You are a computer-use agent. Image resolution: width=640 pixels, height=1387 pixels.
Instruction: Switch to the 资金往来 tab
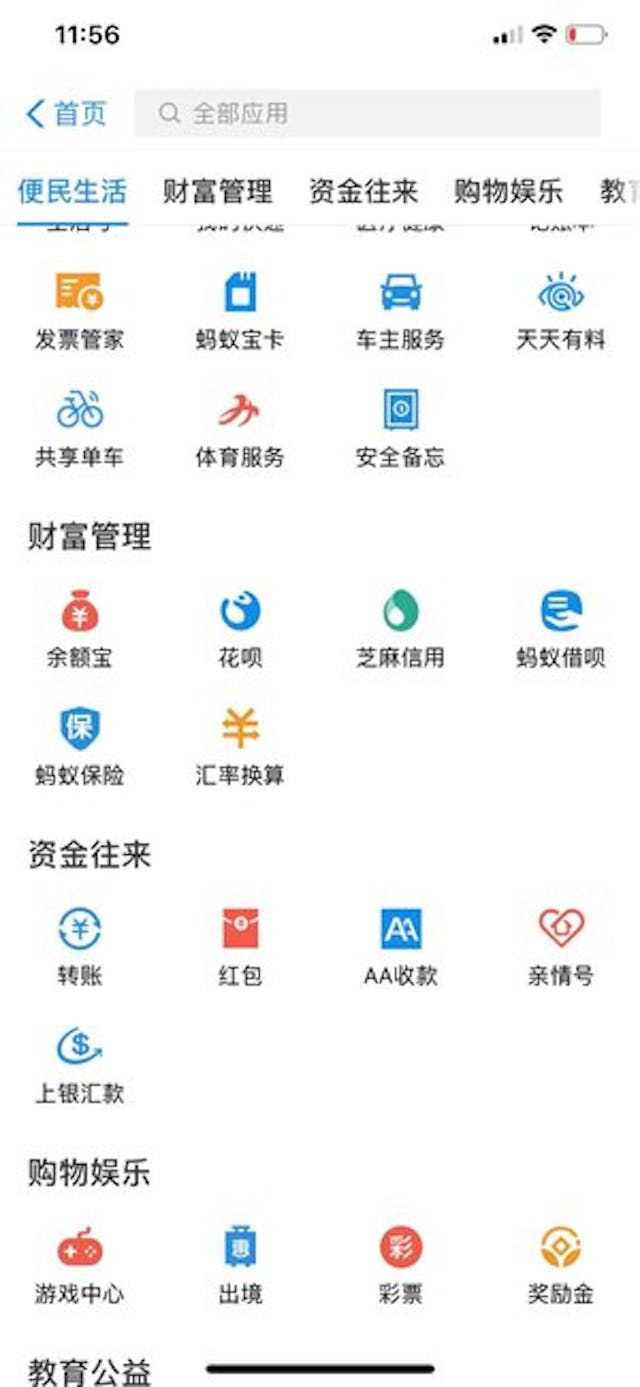(363, 190)
